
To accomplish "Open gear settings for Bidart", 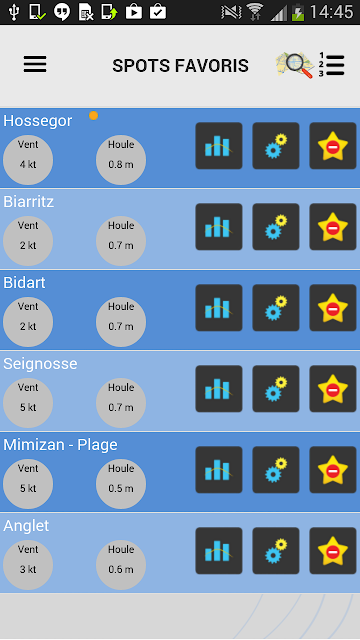I will 276,308.
